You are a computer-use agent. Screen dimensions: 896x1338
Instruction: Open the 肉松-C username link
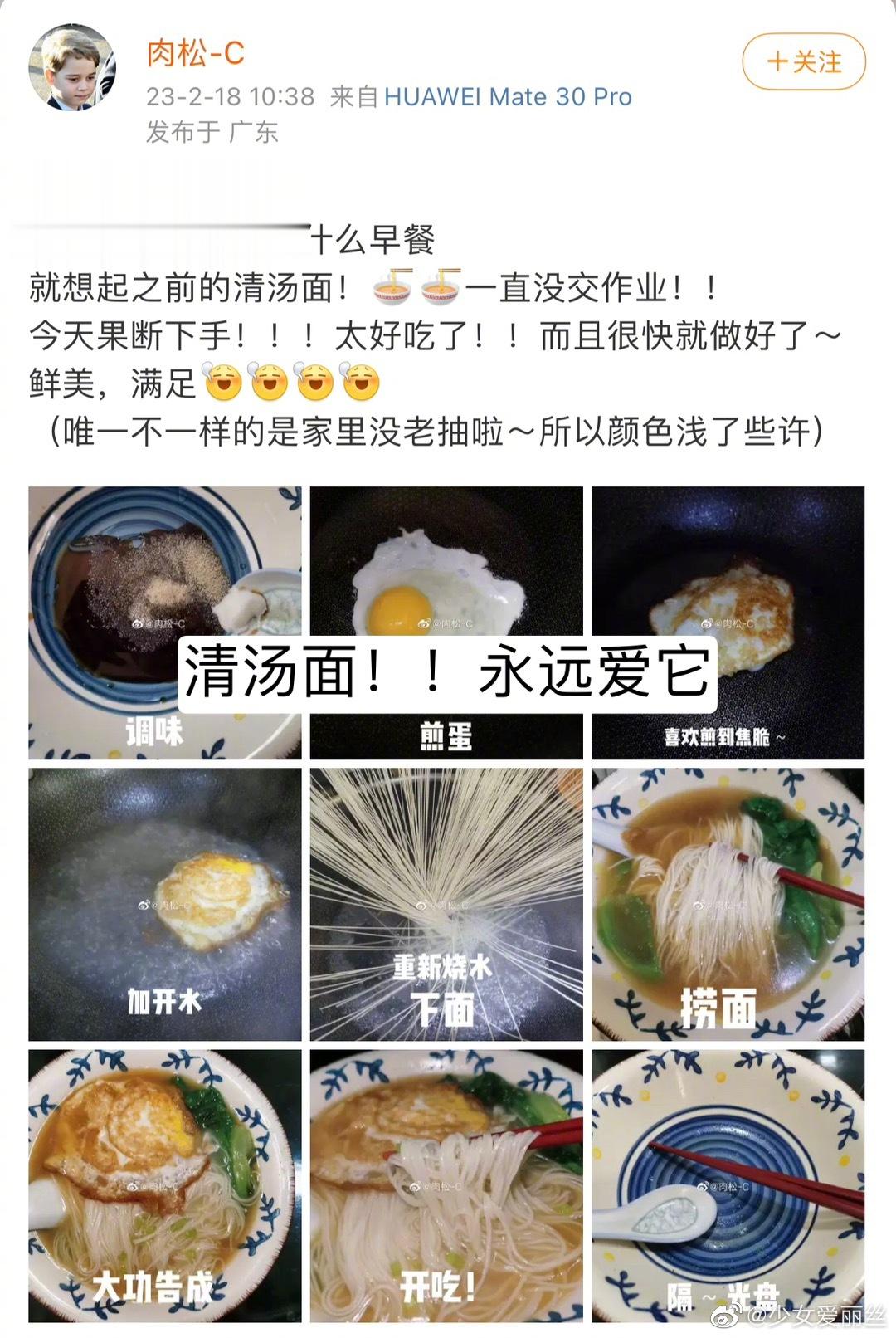coord(195,54)
